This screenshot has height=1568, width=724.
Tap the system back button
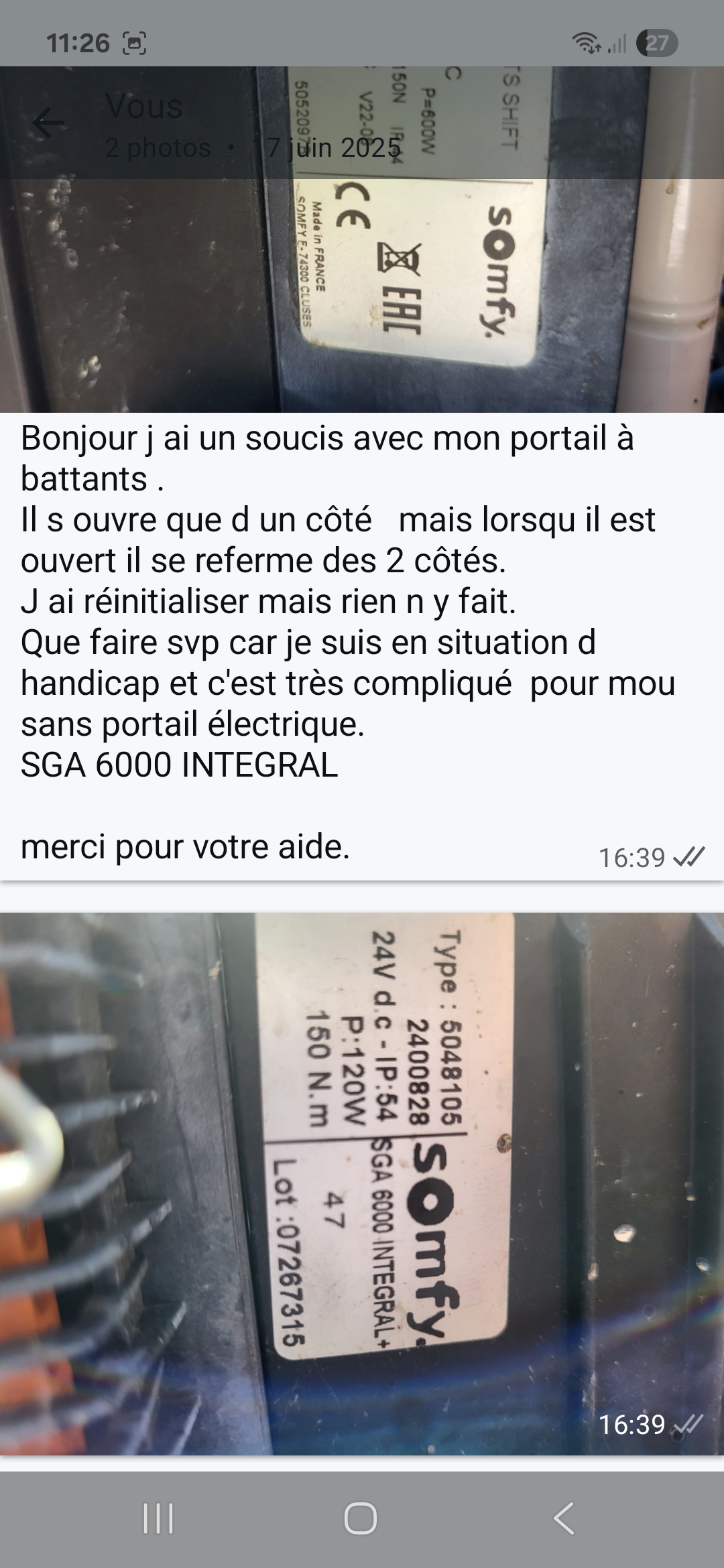pos(564,1518)
